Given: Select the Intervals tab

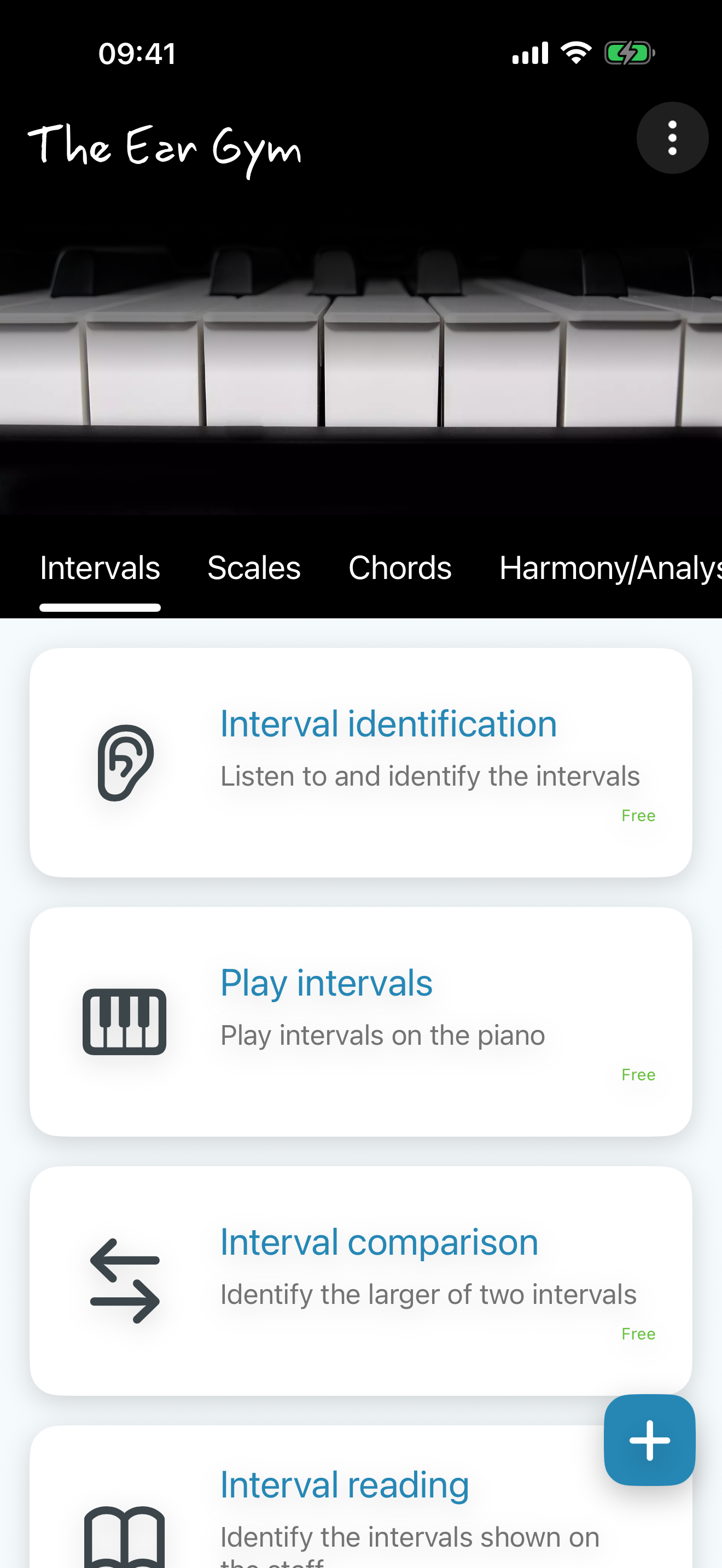Looking at the screenshot, I should pyautogui.click(x=100, y=569).
